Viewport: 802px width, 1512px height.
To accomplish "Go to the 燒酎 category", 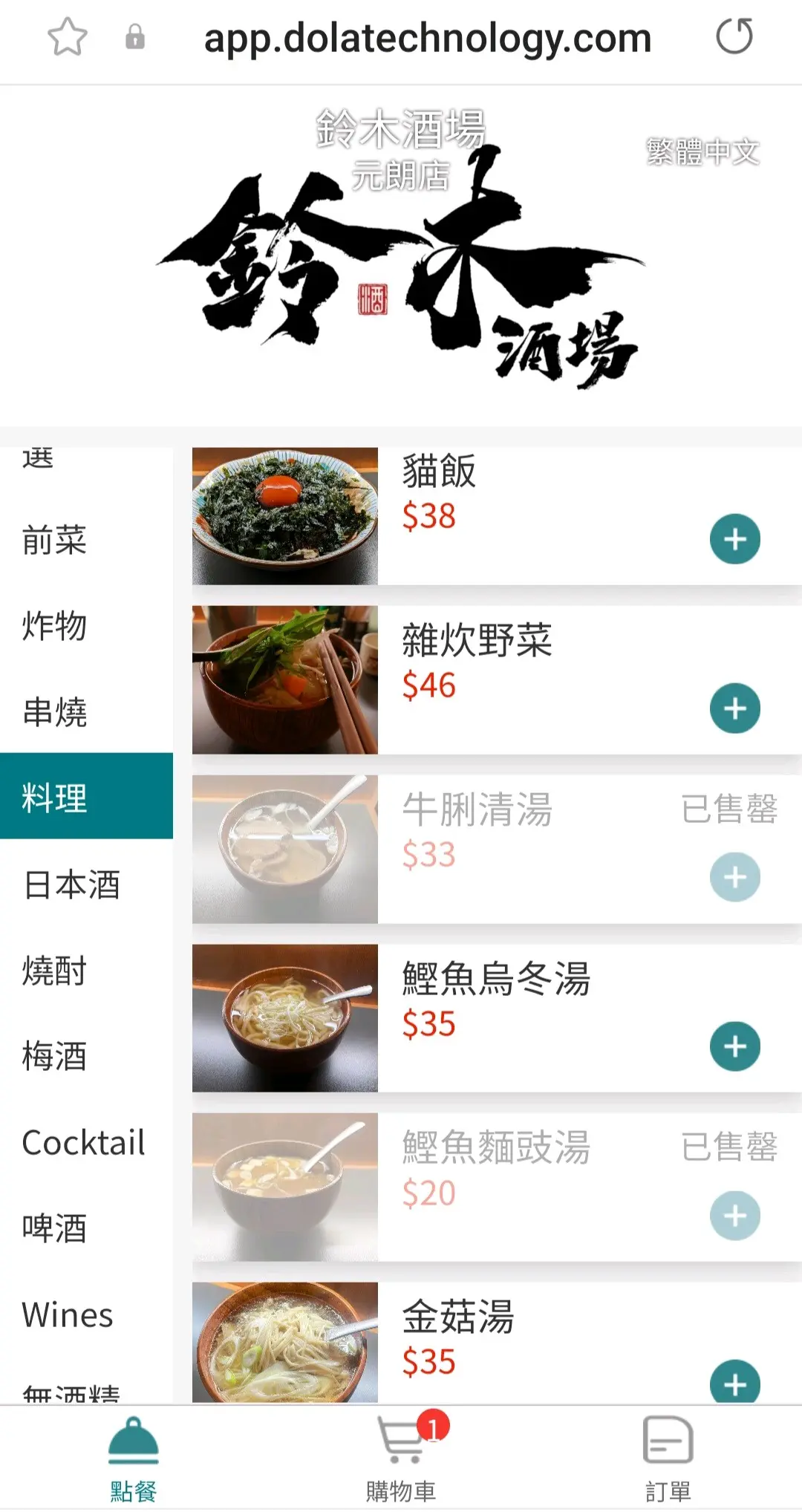I will coord(55,971).
